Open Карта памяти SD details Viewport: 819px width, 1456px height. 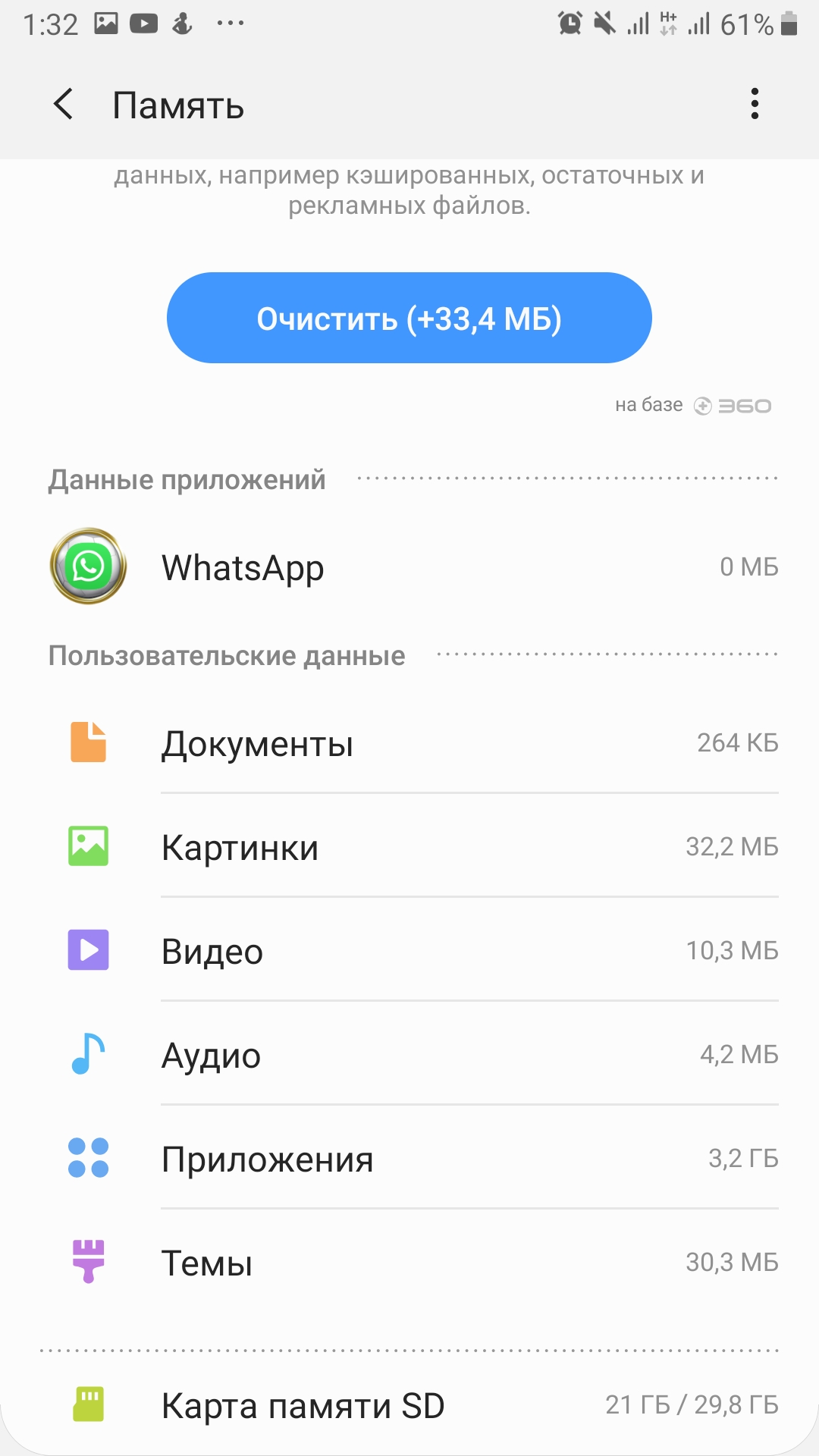click(409, 1405)
